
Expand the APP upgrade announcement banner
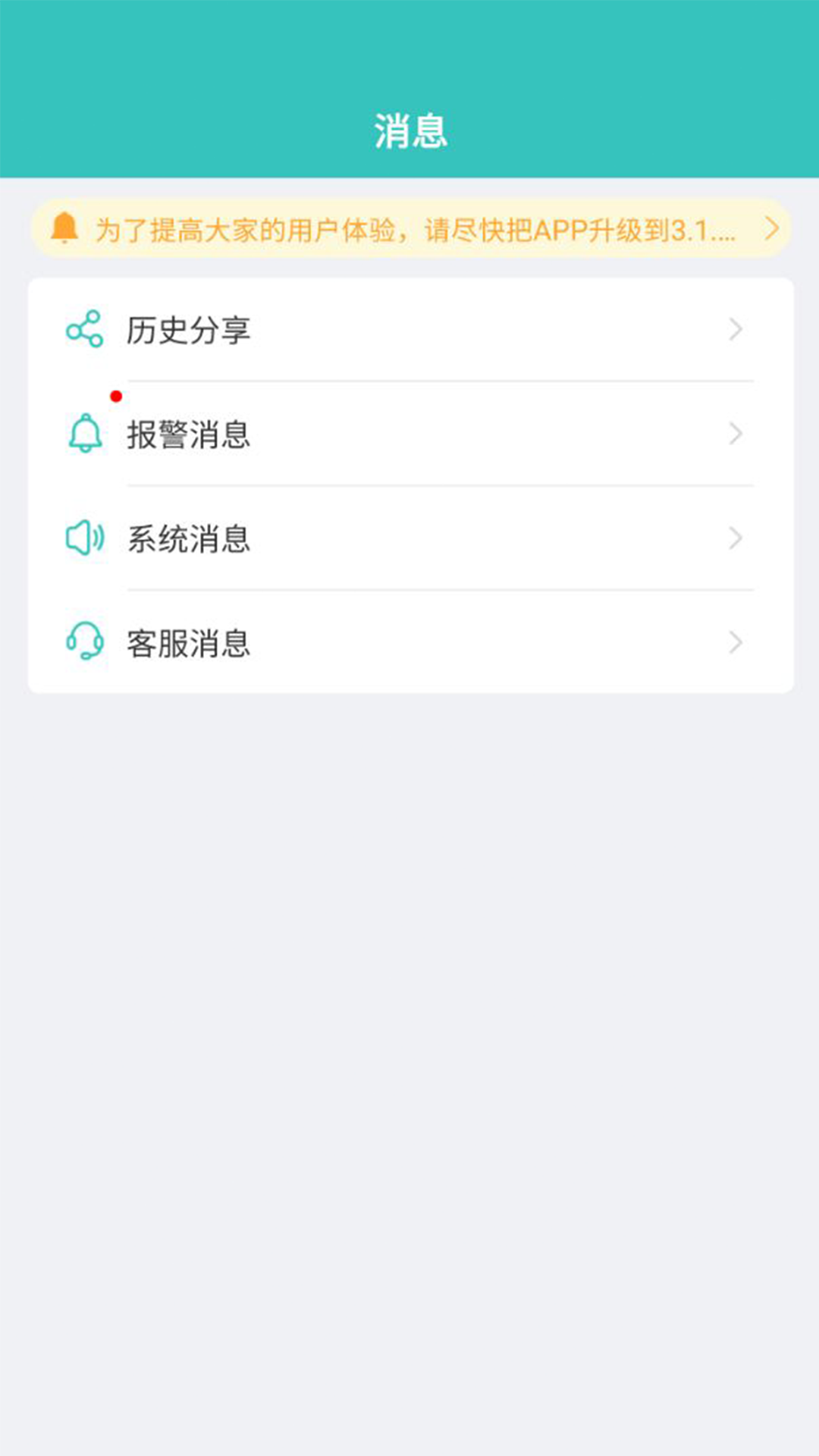pyautogui.click(x=772, y=227)
